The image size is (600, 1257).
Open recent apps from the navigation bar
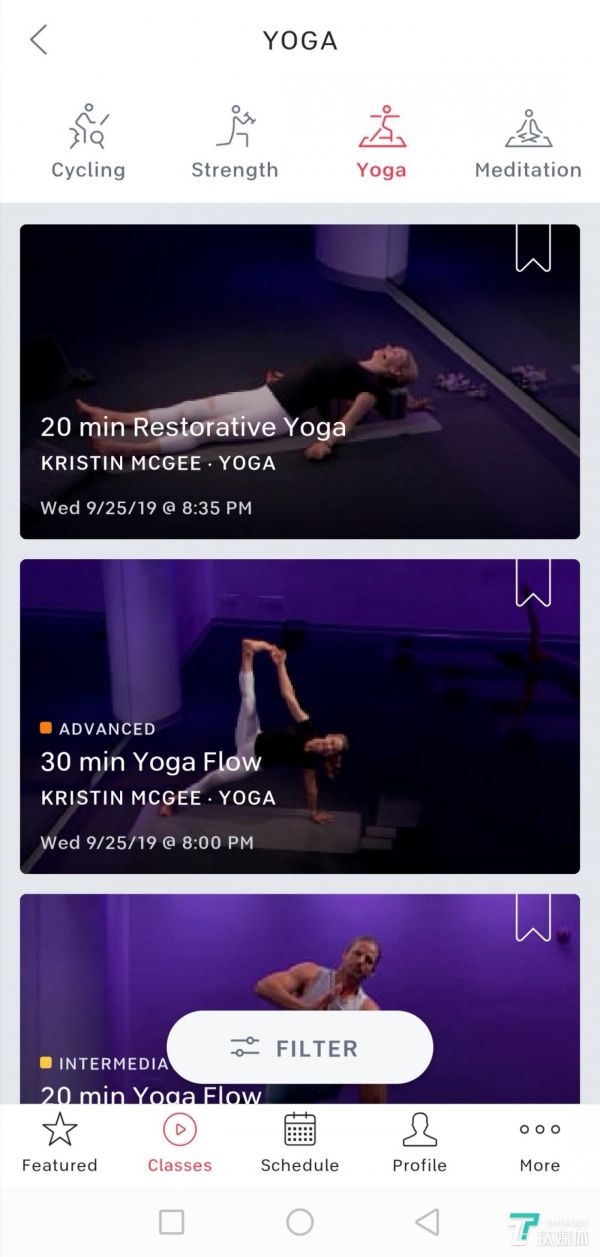coord(172,1221)
